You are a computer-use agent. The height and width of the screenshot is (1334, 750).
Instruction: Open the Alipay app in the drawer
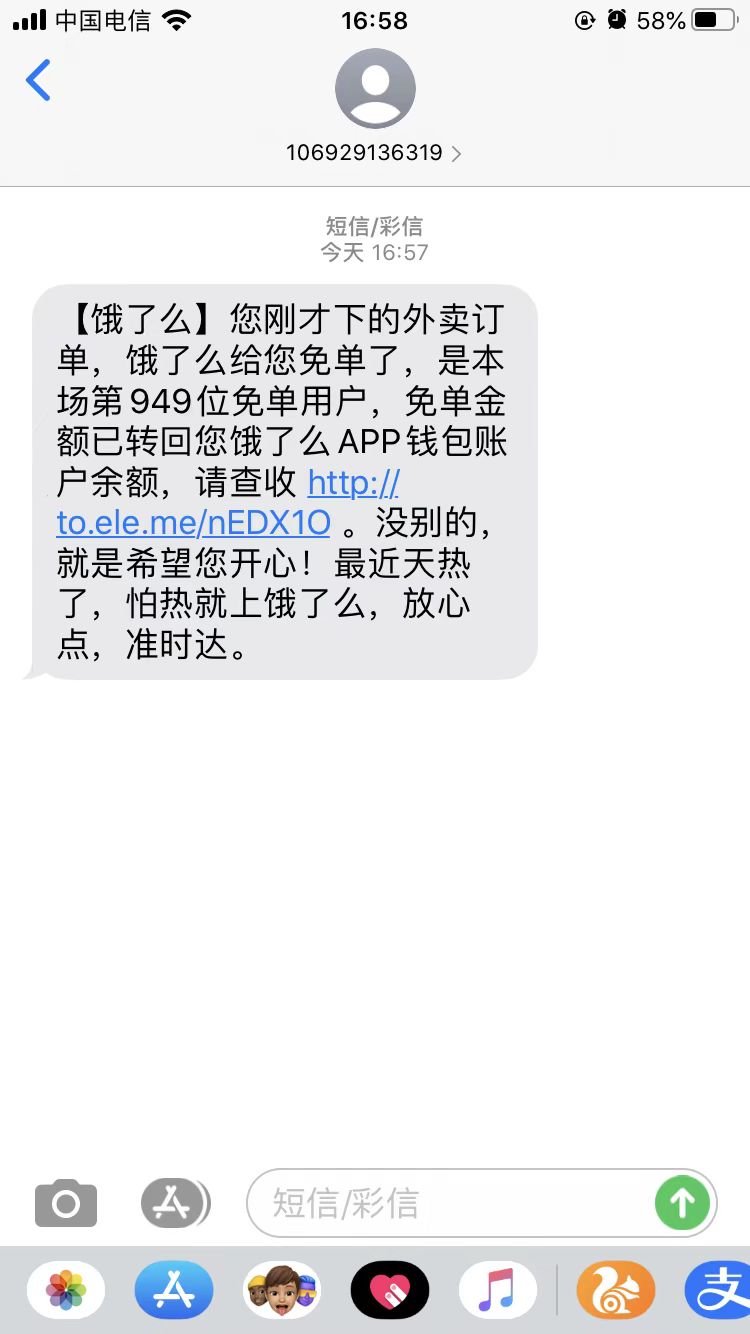click(x=720, y=1290)
